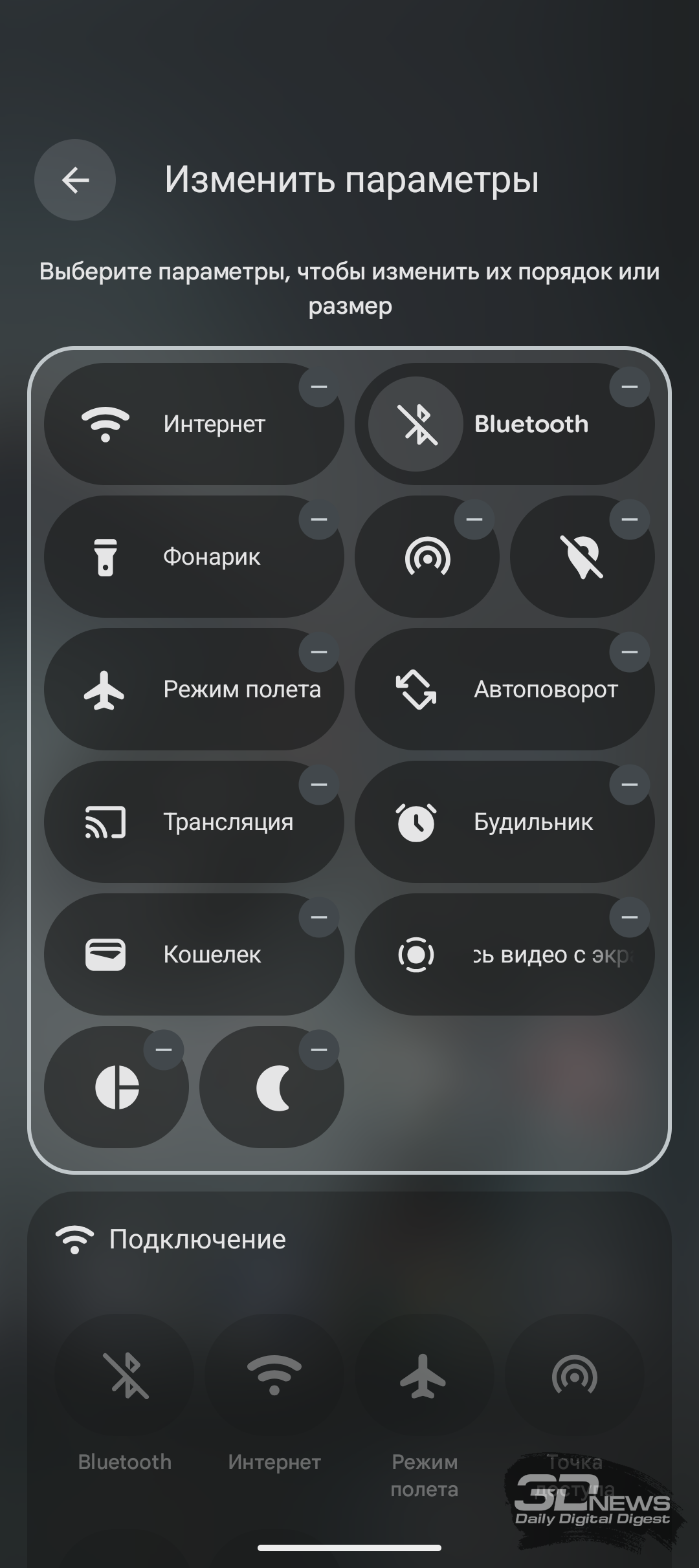Select the pie-chart icon tile
Image resolution: width=699 pixels, height=1568 pixels.
click(x=116, y=1087)
